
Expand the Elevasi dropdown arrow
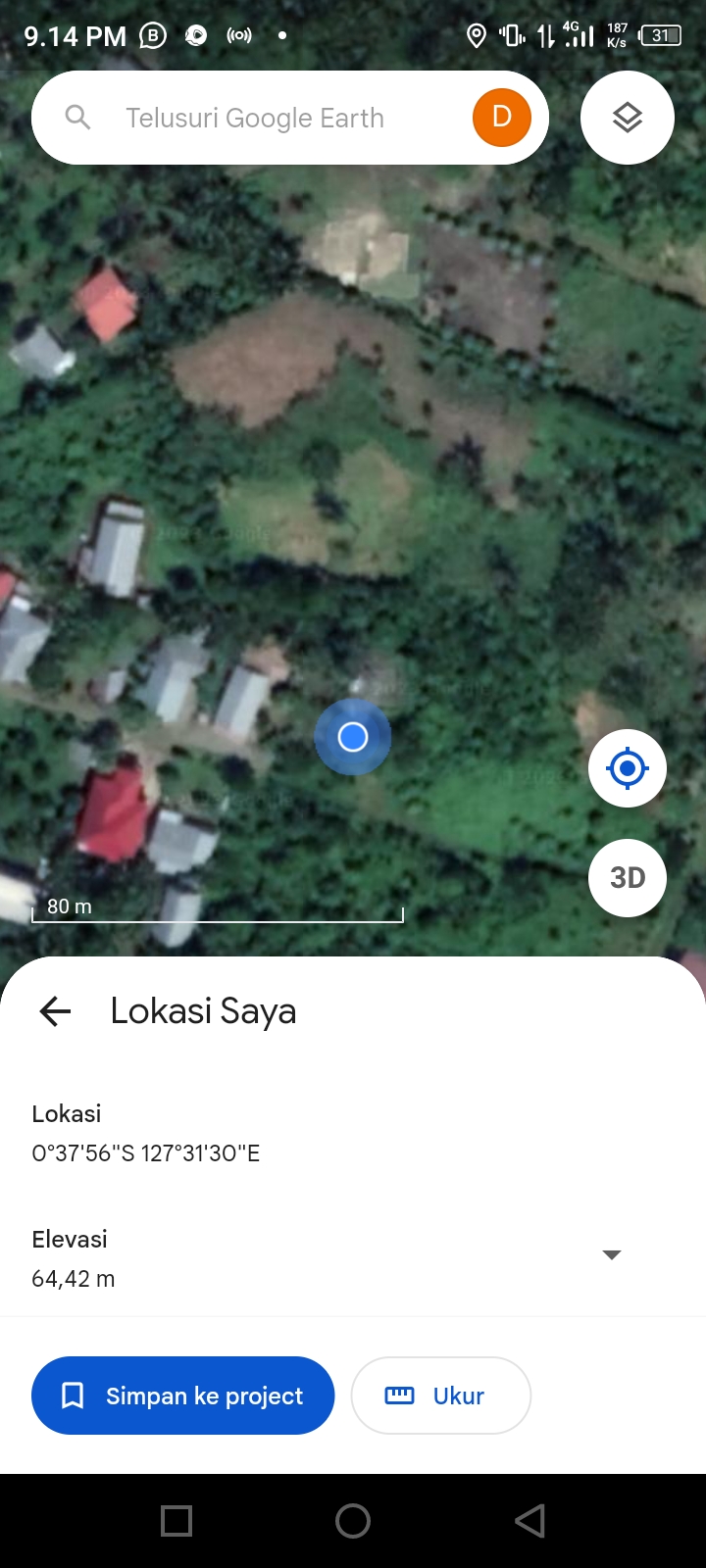(x=612, y=1255)
